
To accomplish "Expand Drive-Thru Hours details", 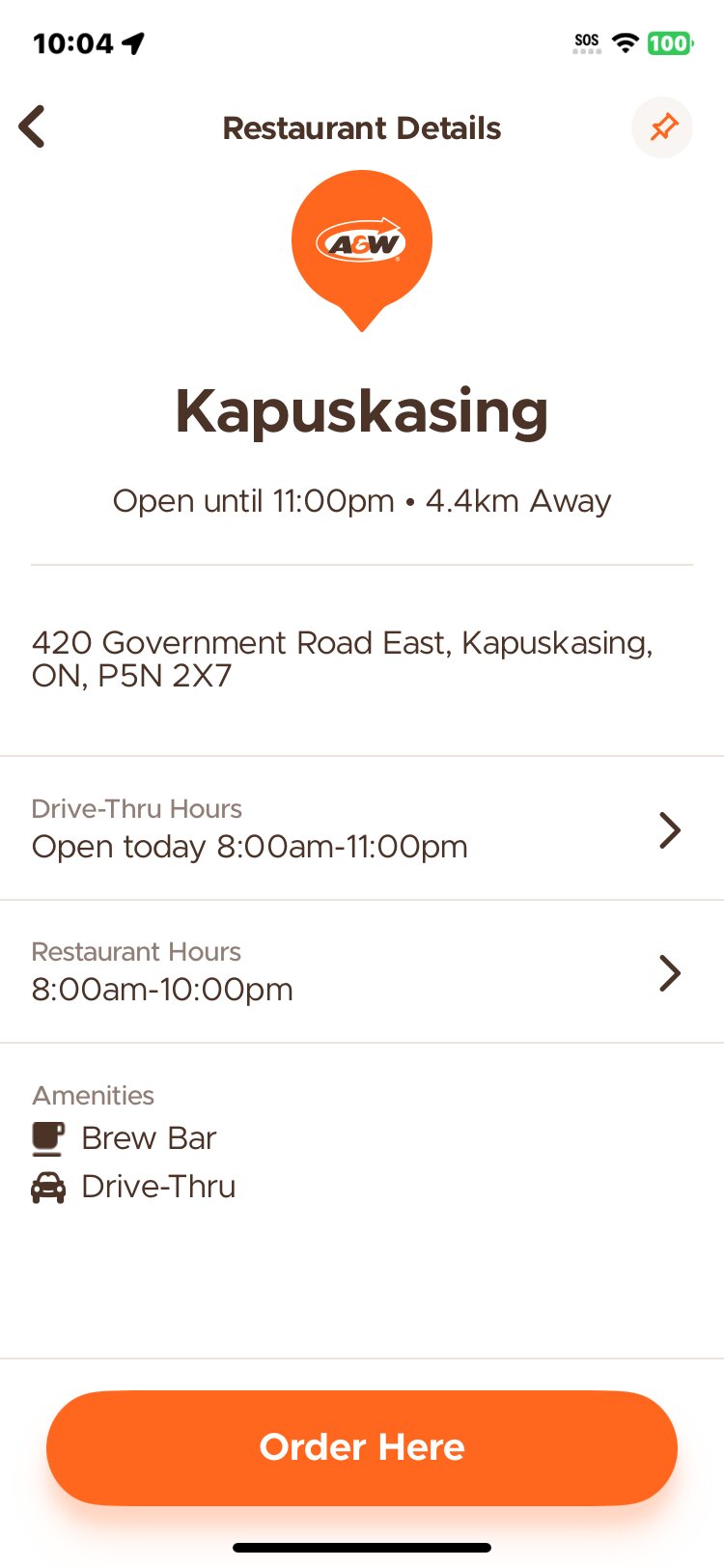I will (669, 829).
